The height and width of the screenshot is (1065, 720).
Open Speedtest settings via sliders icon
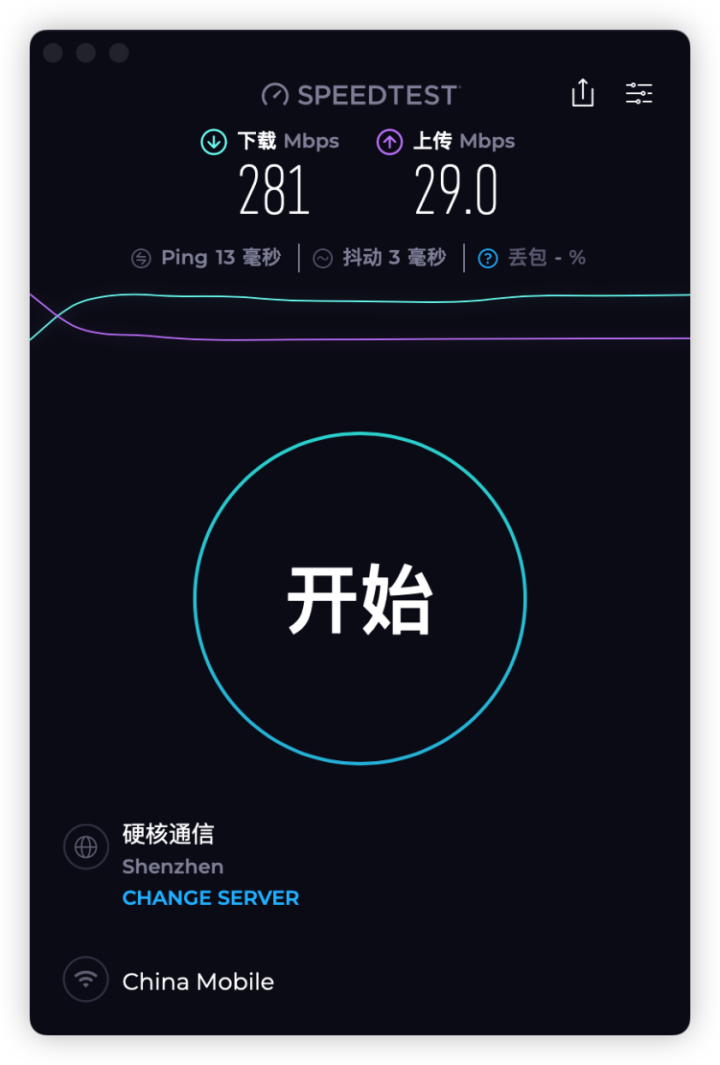[638, 92]
